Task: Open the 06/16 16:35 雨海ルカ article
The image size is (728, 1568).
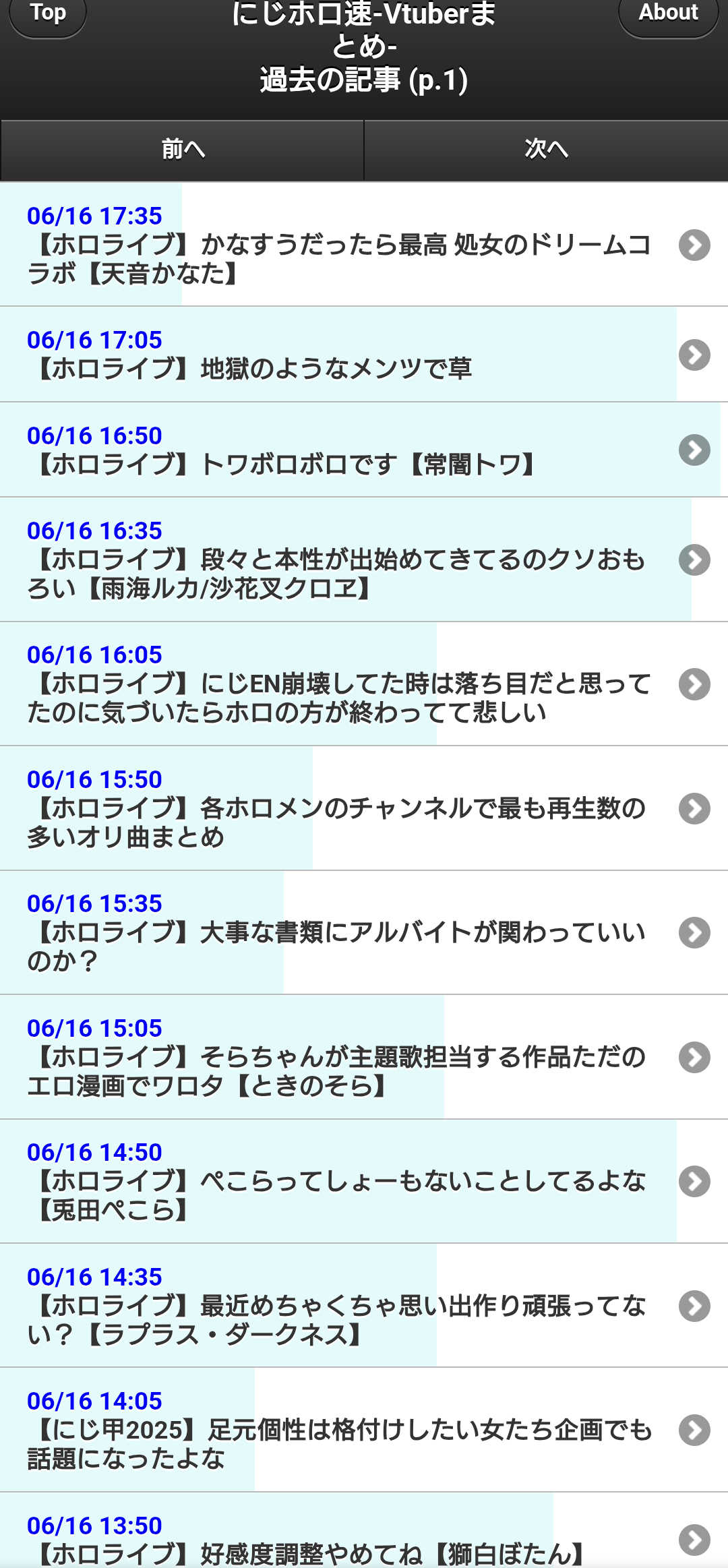Action: 364,560
